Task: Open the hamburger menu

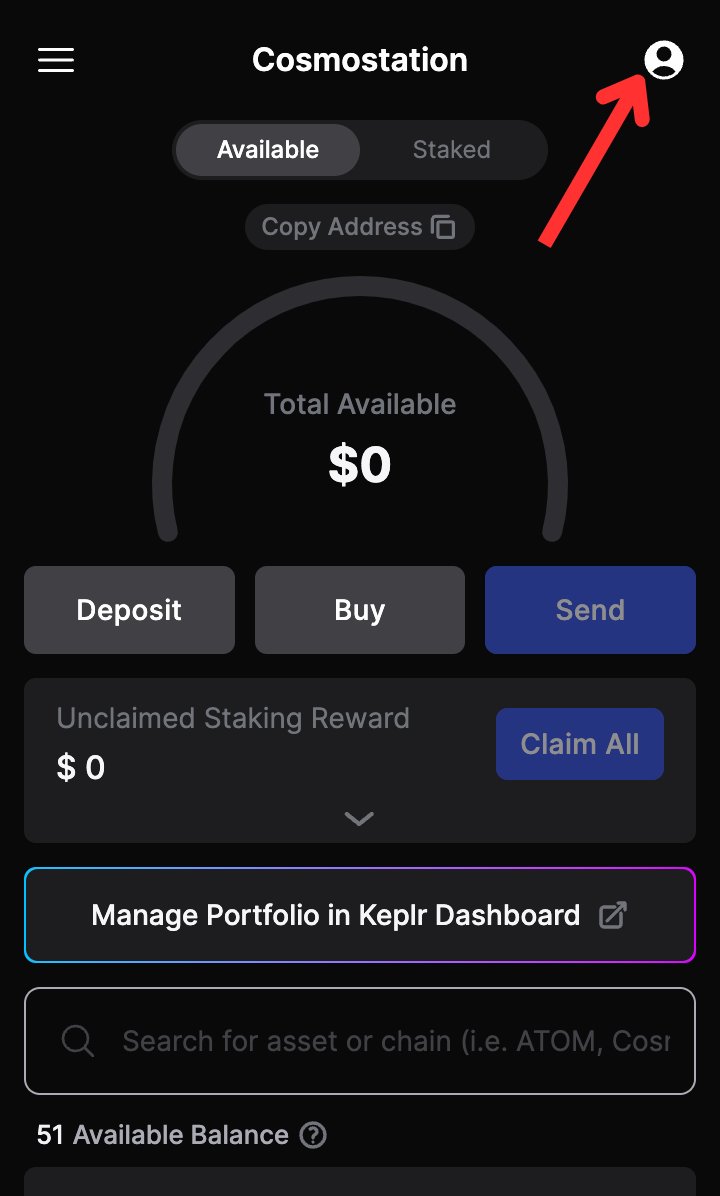Action: (x=56, y=60)
